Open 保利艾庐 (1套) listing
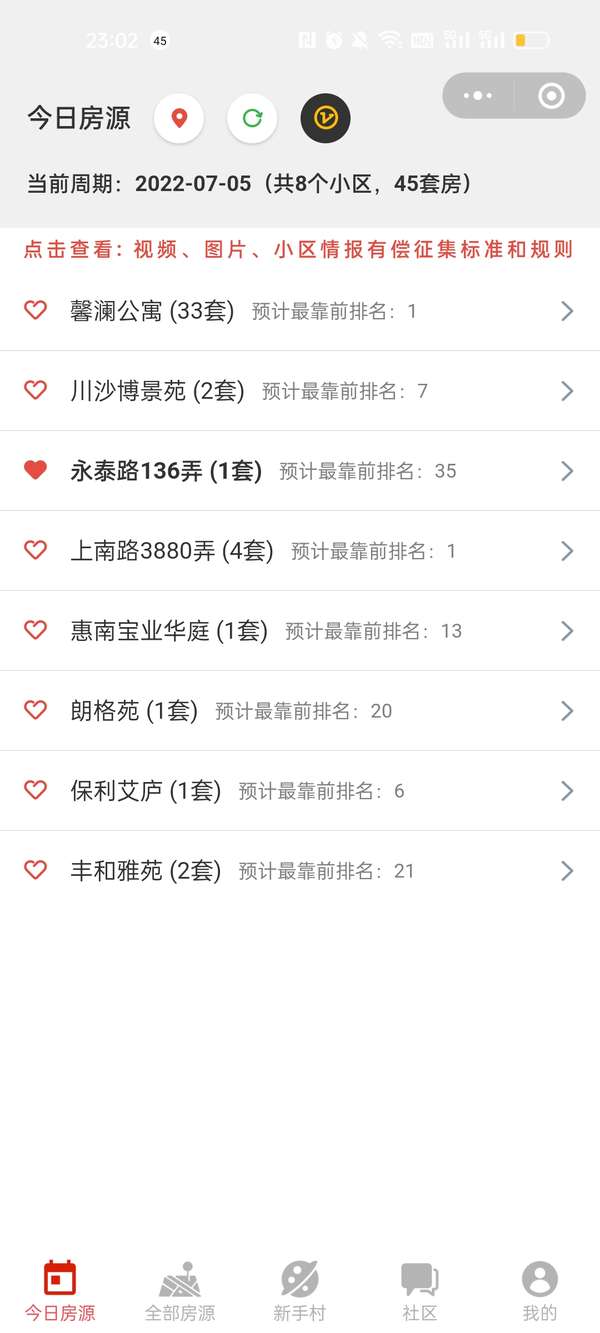The height and width of the screenshot is (1333, 600). click(300, 791)
